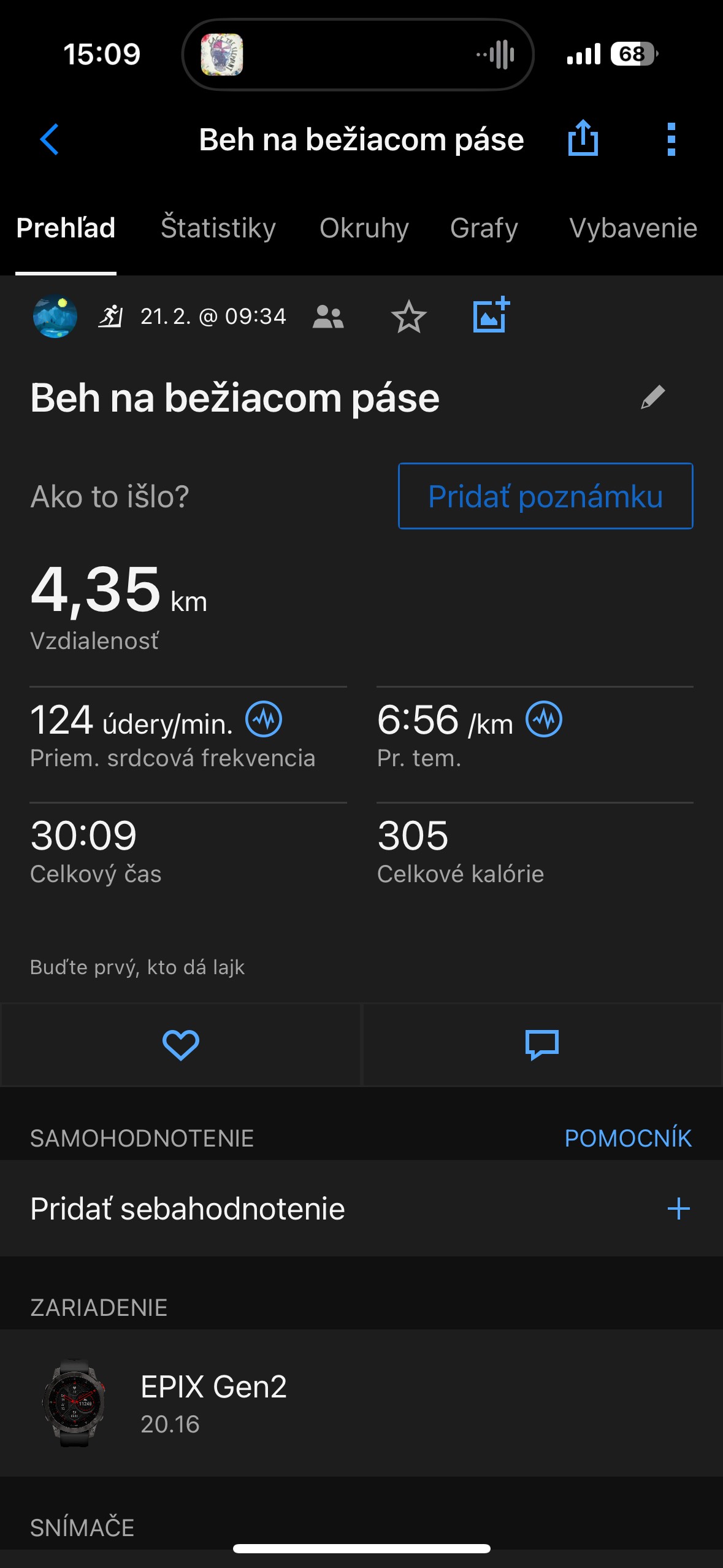
Task: Open the Grafy tab
Action: point(484,228)
